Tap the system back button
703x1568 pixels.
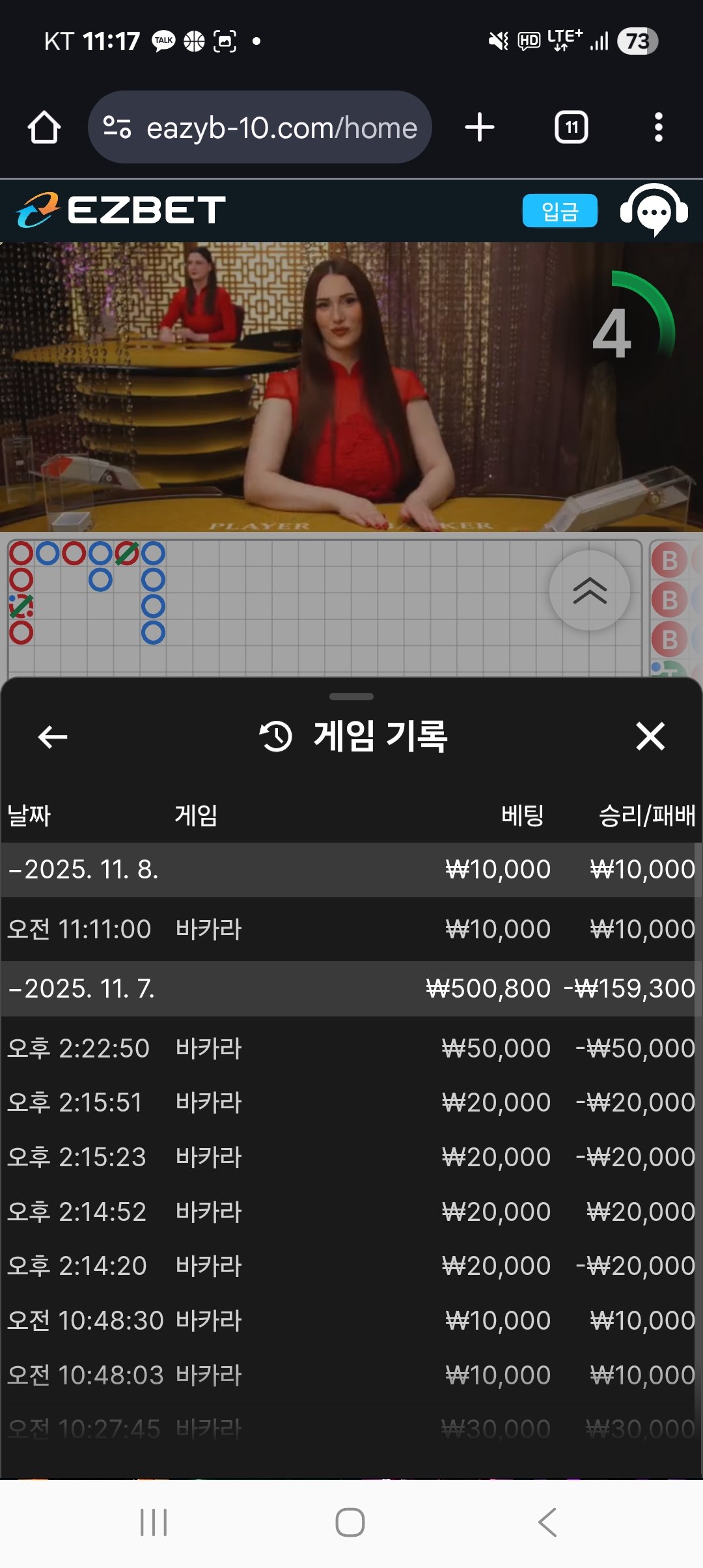[547, 1522]
